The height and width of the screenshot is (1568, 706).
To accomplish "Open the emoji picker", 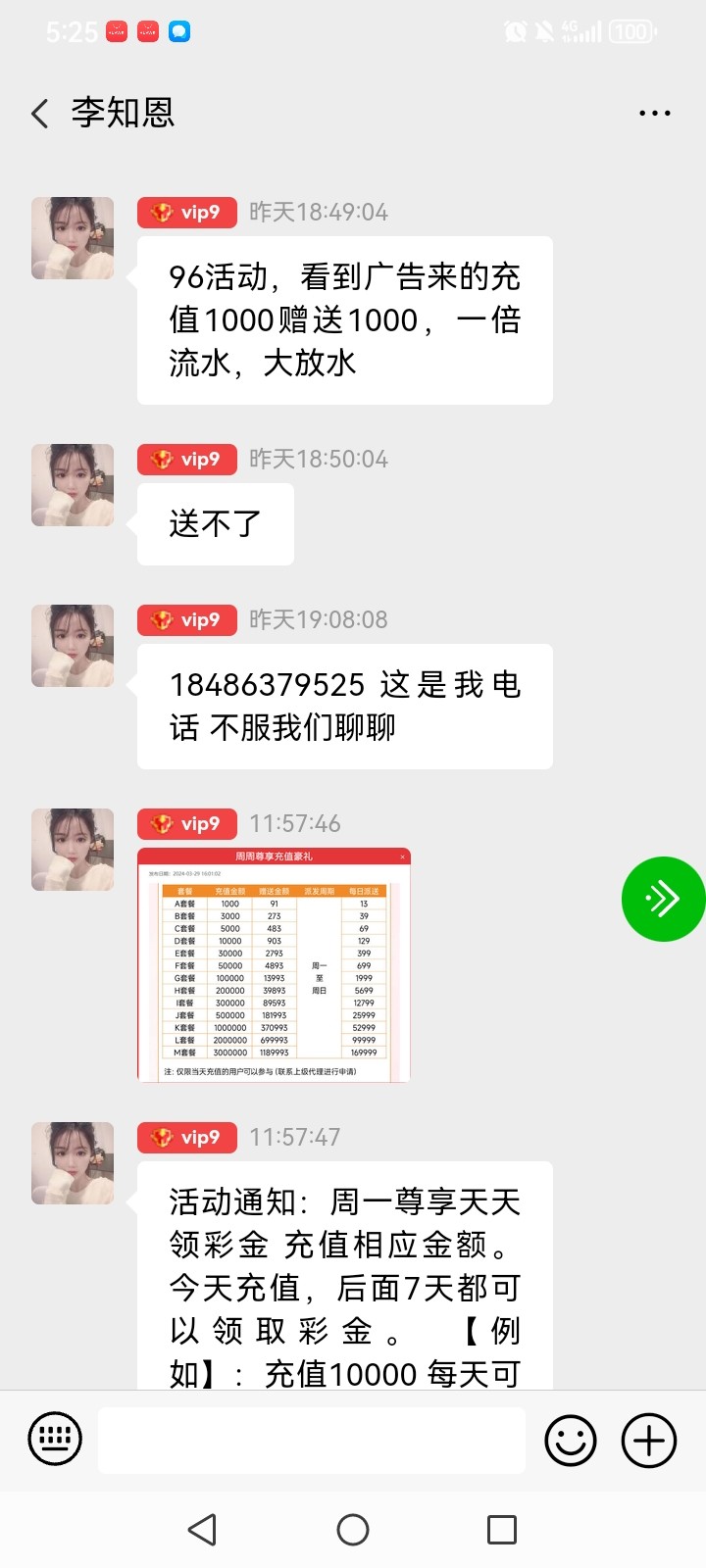I will [x=570, y=1441].
